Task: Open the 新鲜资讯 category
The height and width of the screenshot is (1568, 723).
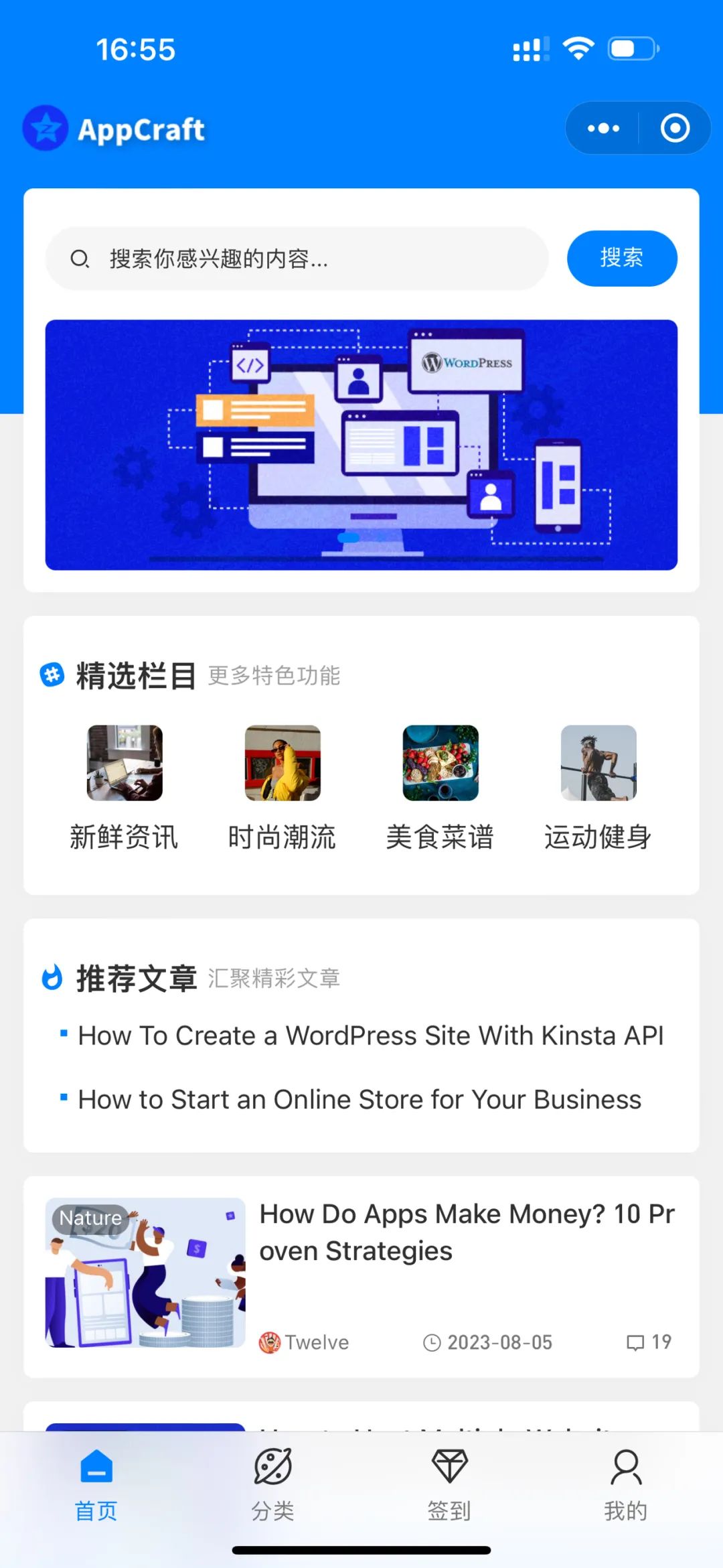Action: coord(125,788)
